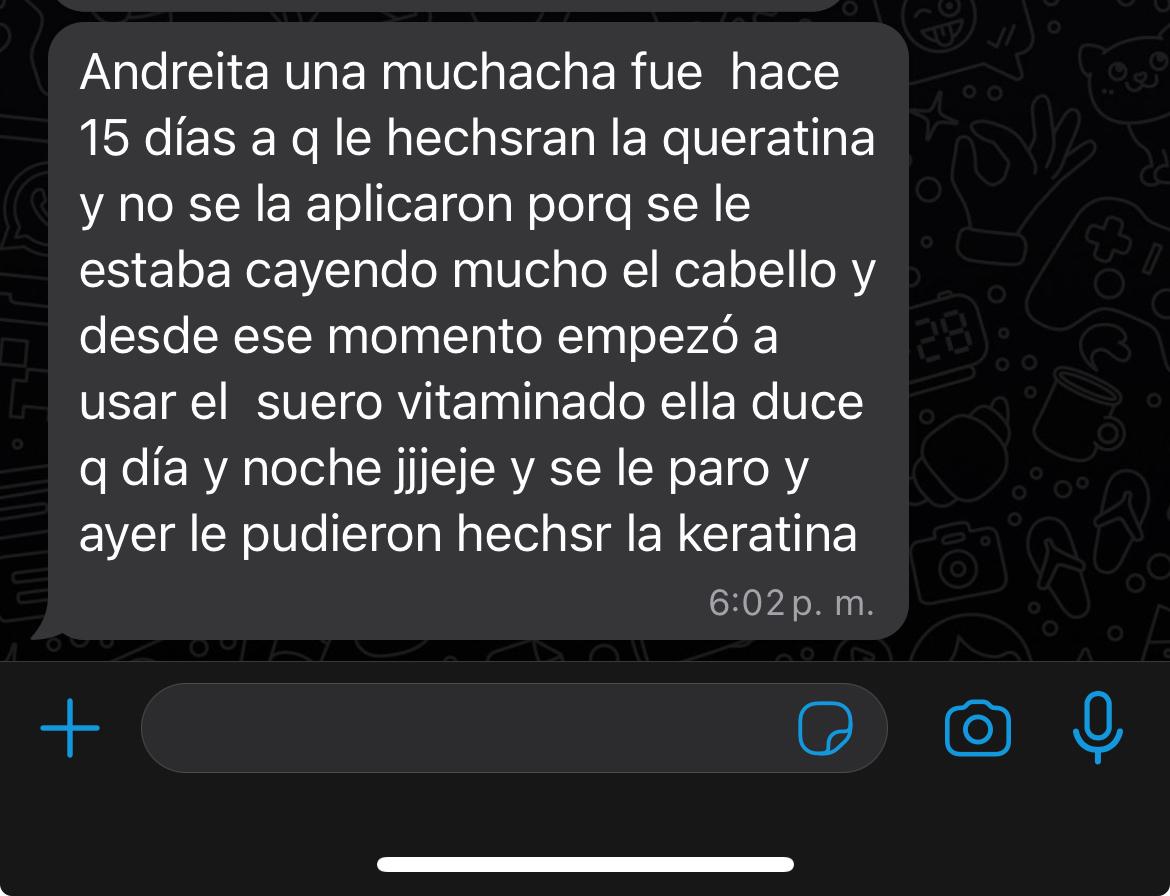Tap the message text input field
Image resolution: width=1170 pixels, height=896 pixels.
(460, 728)
